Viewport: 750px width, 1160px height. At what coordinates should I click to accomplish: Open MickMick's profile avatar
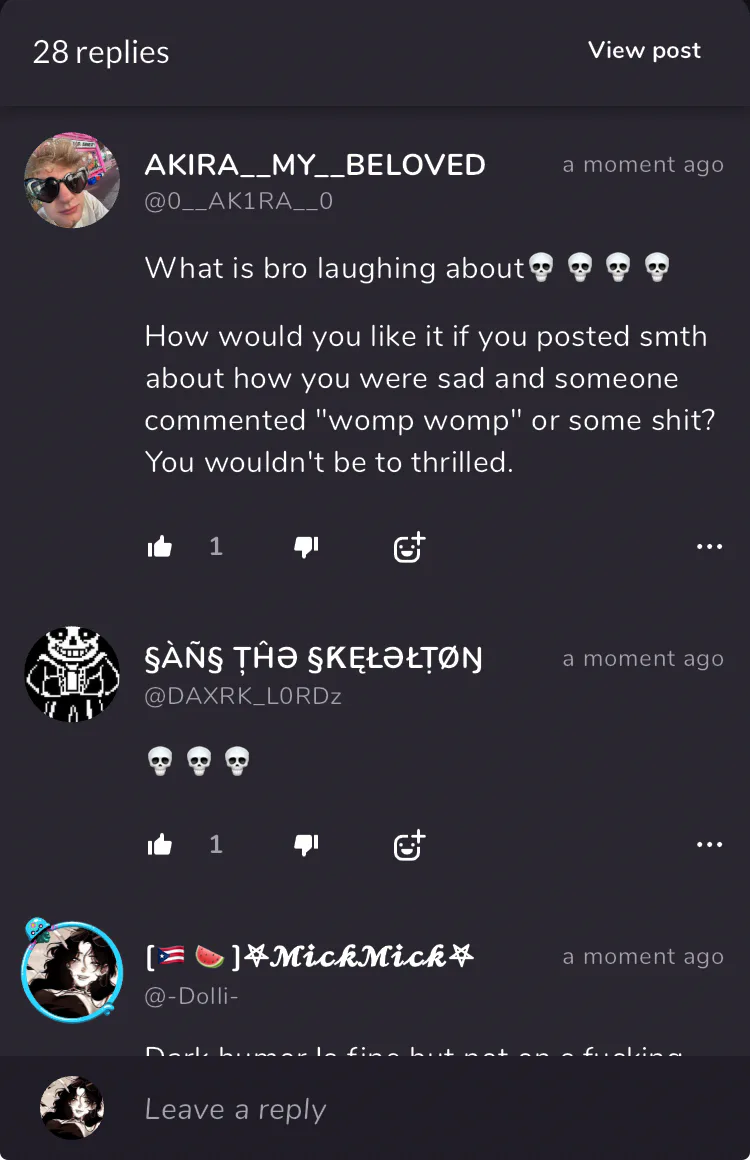(x=72, y=972)
